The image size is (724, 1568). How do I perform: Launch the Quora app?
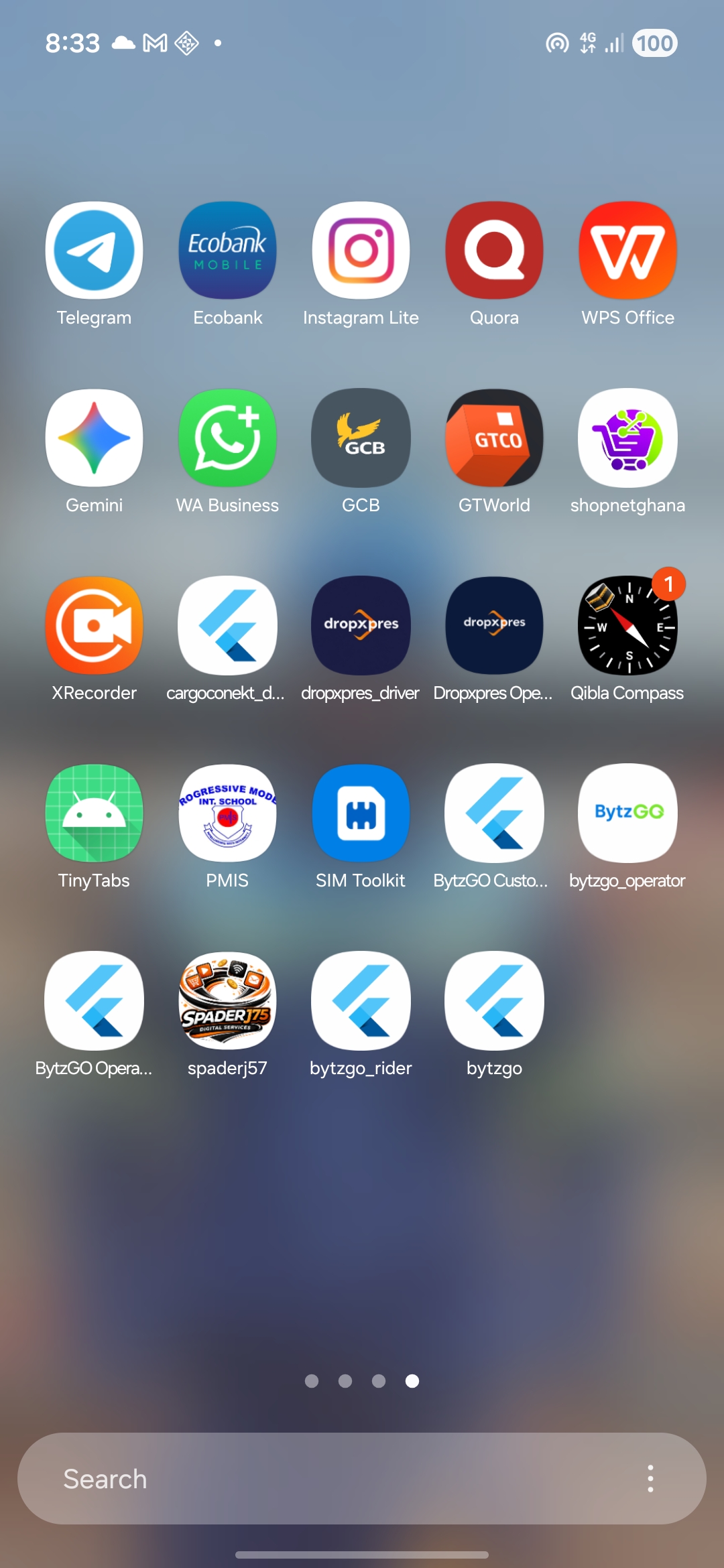click(x=494, y=250)
